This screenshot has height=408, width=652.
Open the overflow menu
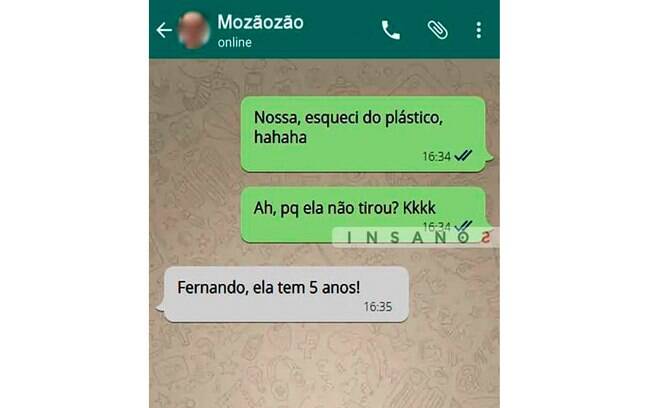point(479,30)
